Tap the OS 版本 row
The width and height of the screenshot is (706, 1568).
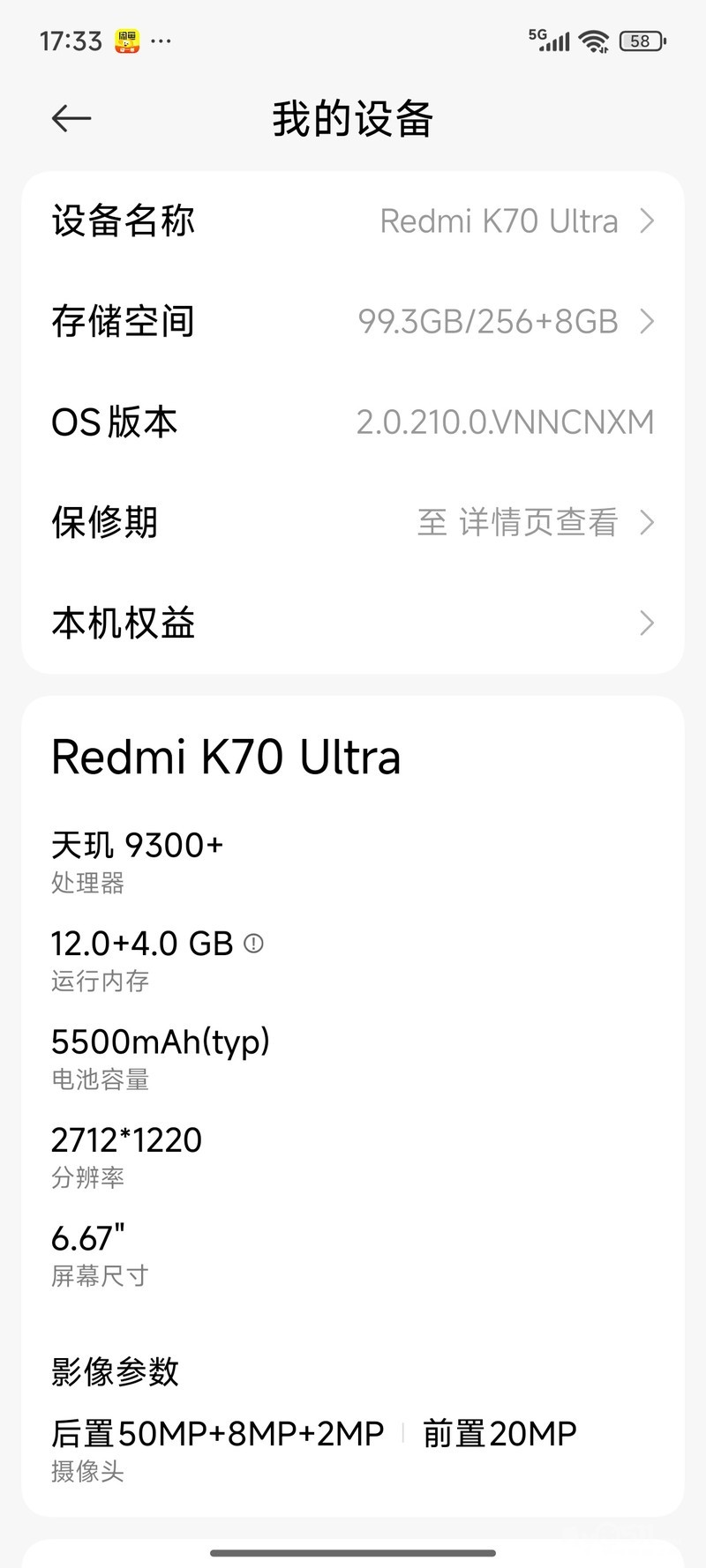click(x=353, y=422)
